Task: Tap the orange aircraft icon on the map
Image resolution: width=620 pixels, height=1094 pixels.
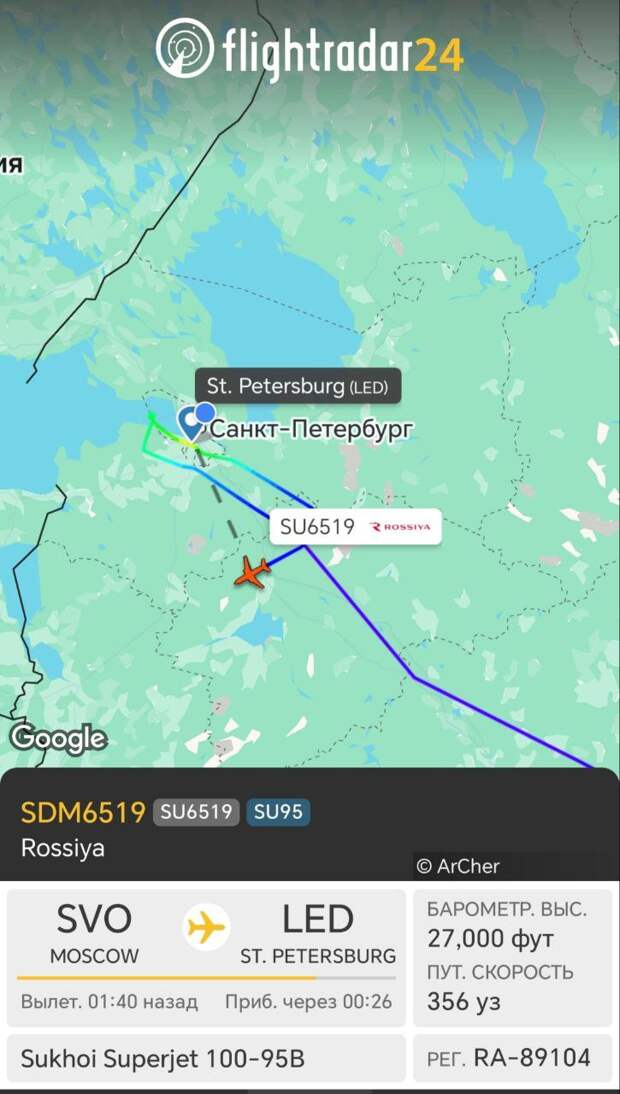Action: pos(252,573)
